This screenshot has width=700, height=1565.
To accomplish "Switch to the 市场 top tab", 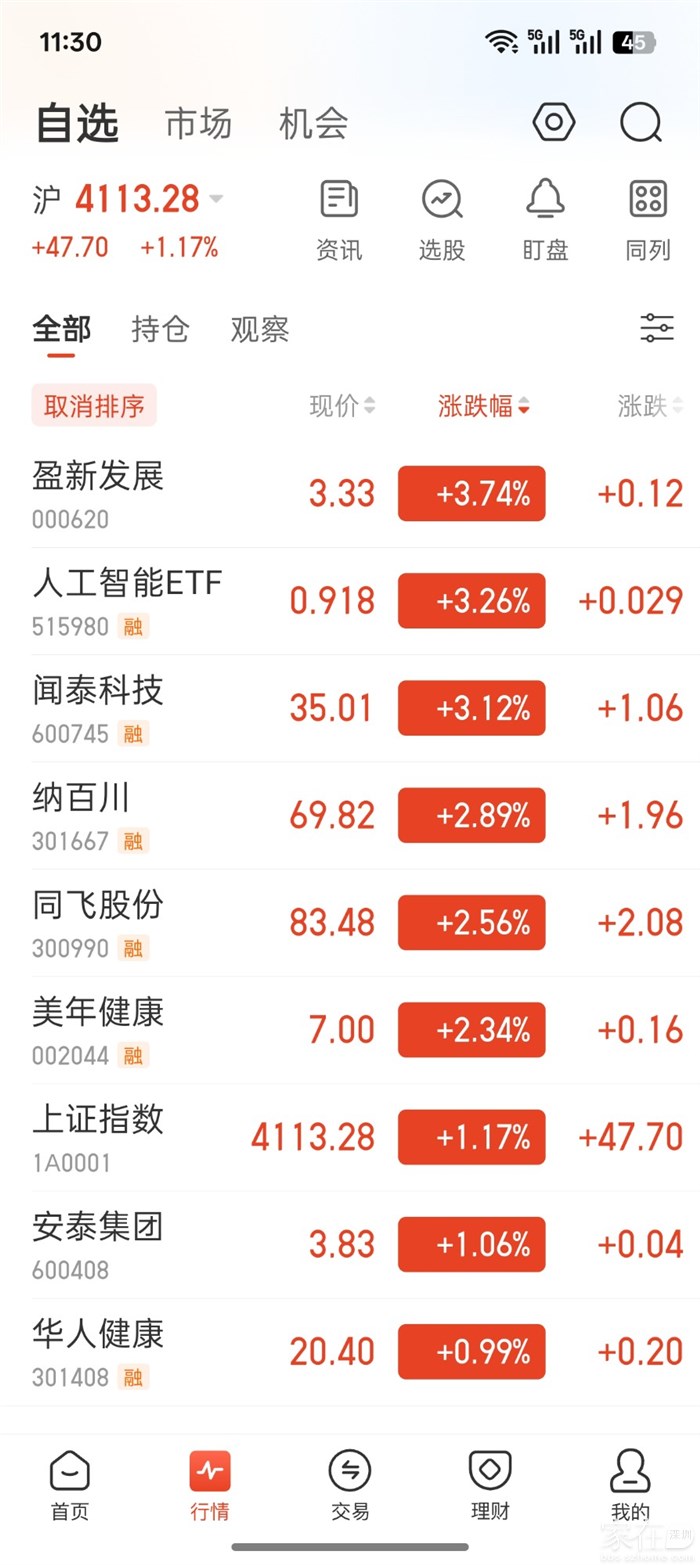I will (x=198, y=124).
